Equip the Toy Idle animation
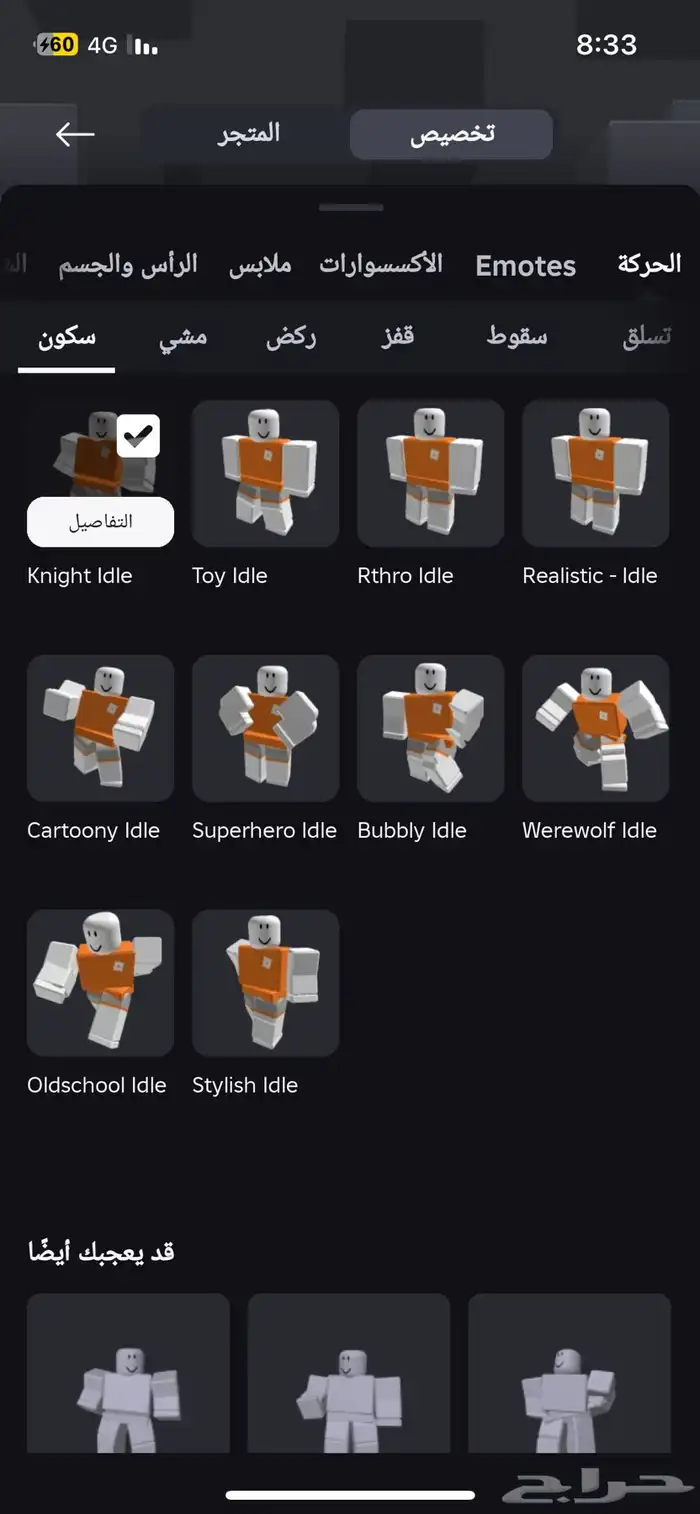The width and height of the screenshot is (700, 1514). (265, 473)
